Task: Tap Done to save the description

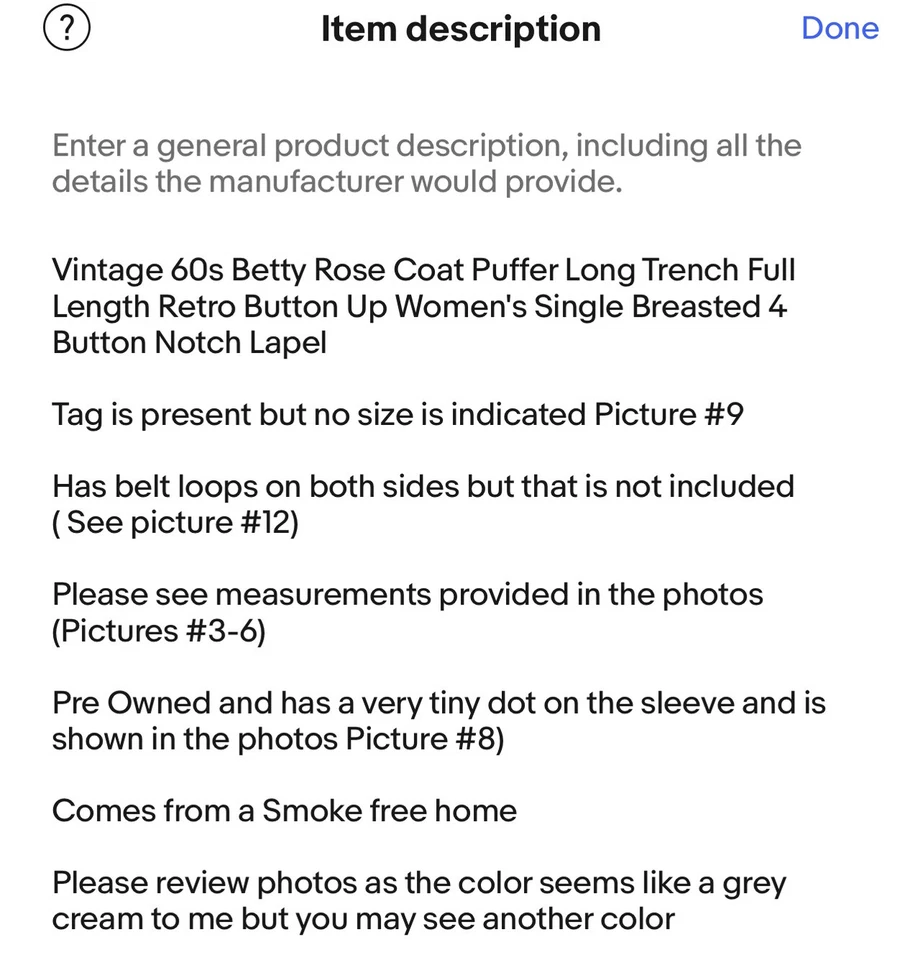Action: (840, 28)
